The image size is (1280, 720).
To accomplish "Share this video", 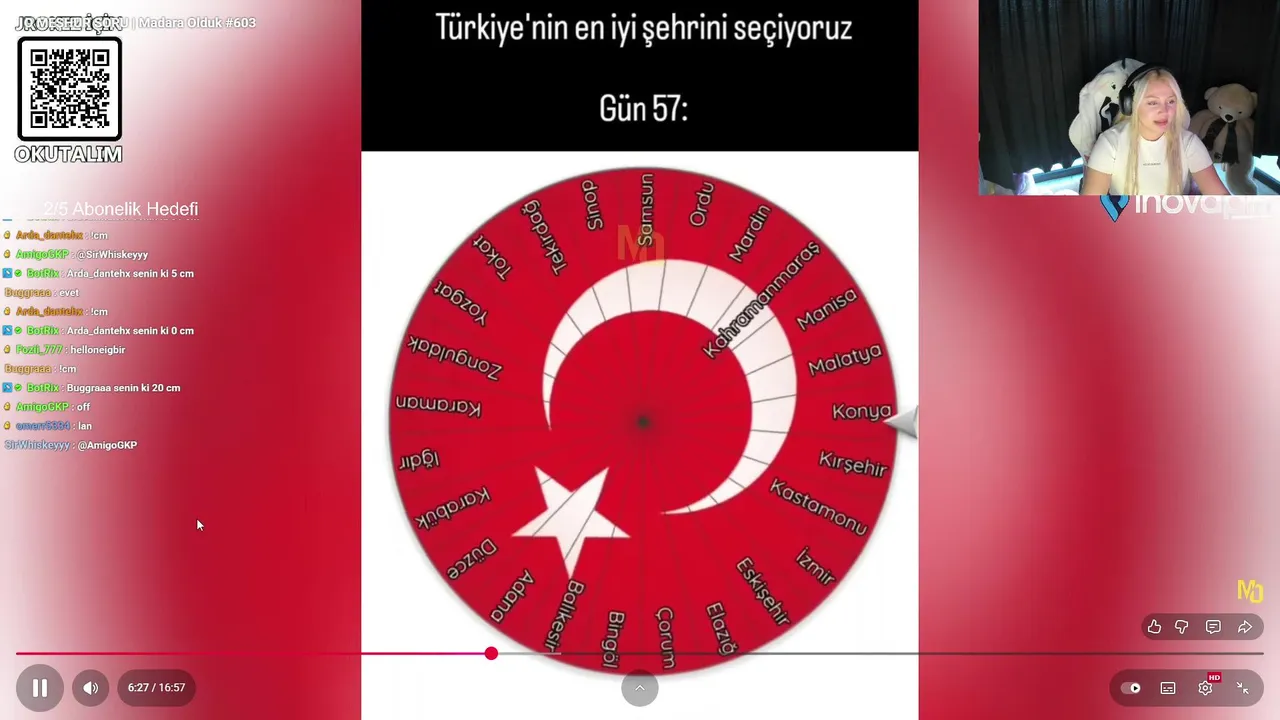I will 1245,627.
